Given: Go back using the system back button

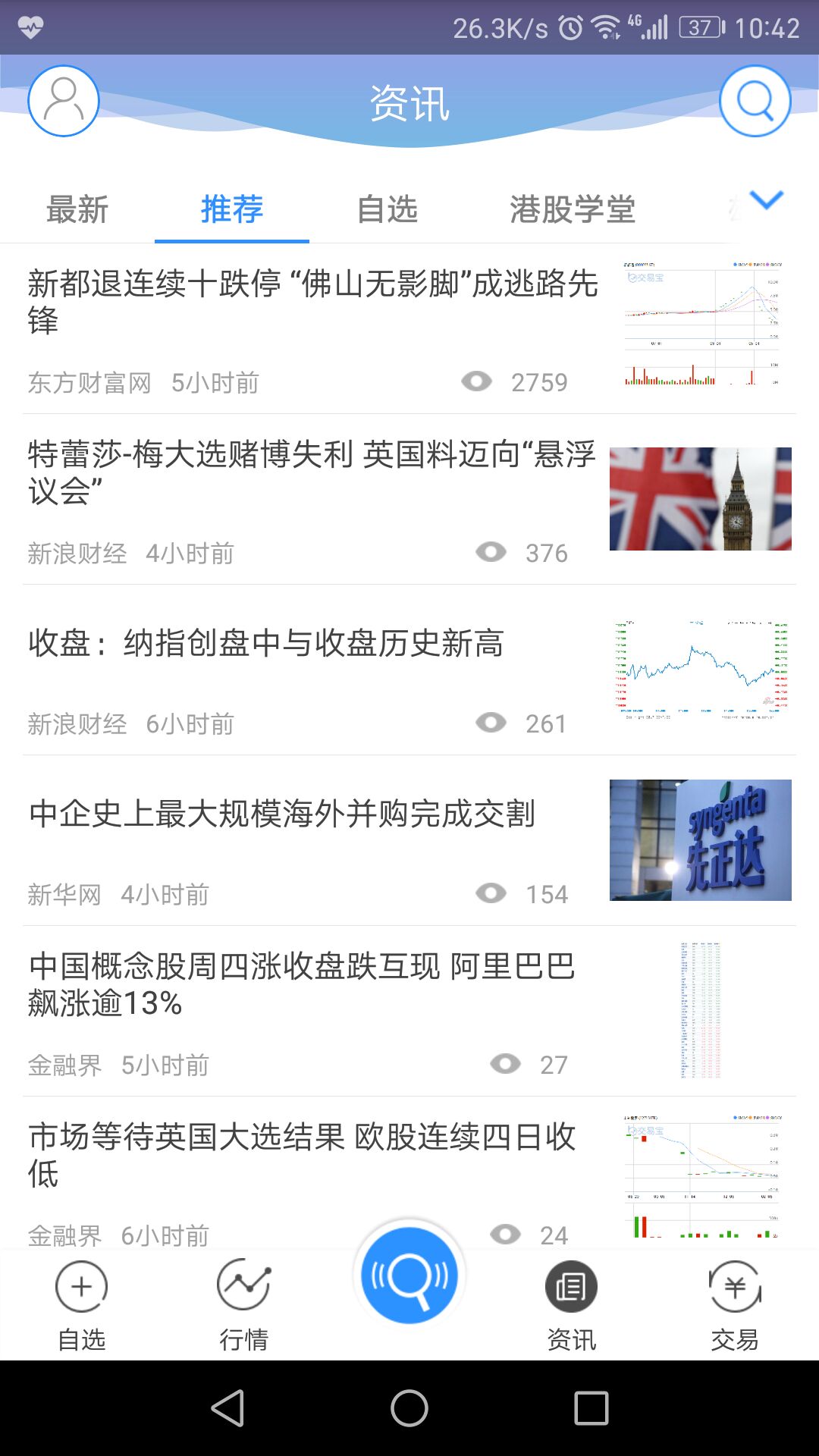Looking at the screenshot, I should (x=227, y=1408).
